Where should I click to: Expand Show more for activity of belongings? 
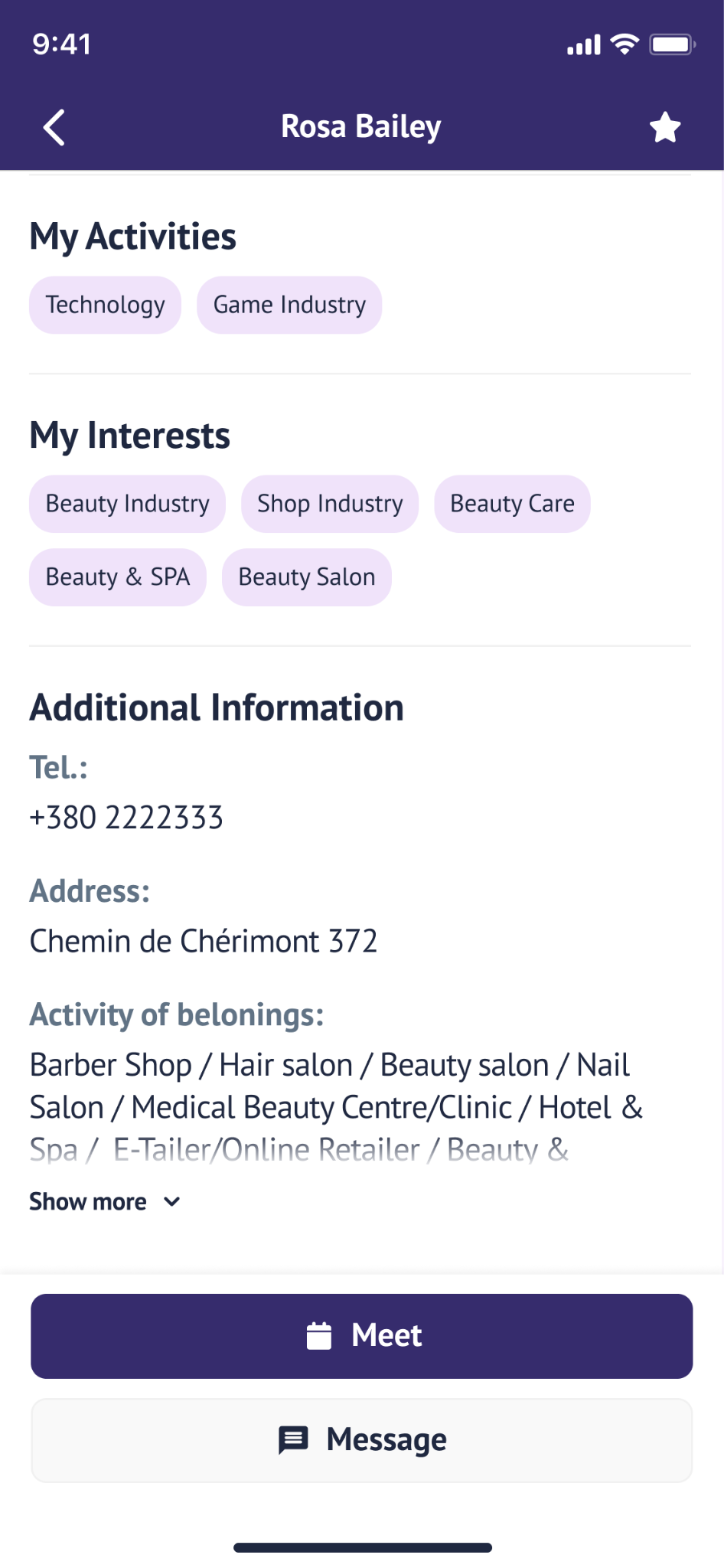tap(105, 1202)
